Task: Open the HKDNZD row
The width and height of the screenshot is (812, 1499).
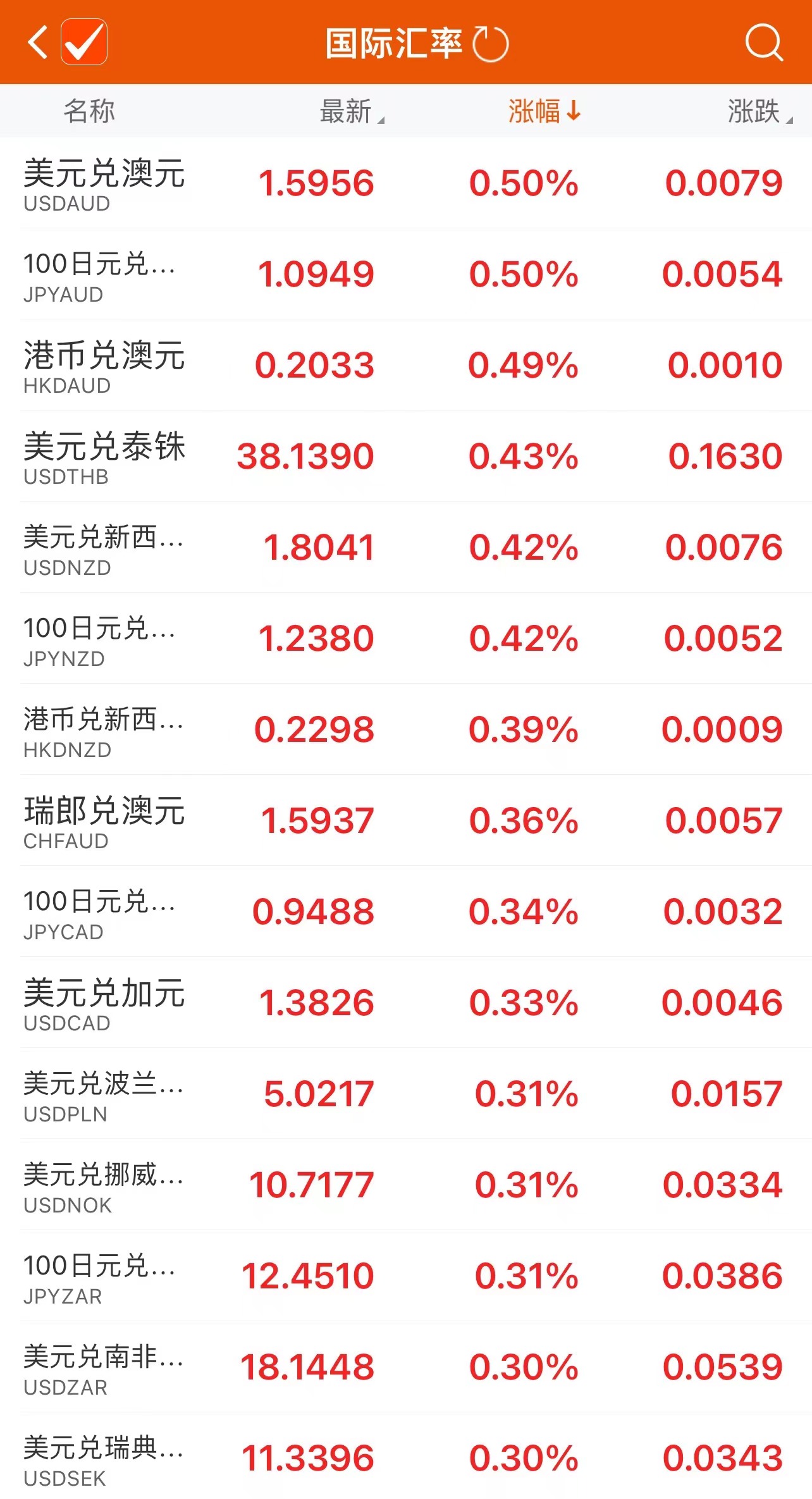Action: 406,730
